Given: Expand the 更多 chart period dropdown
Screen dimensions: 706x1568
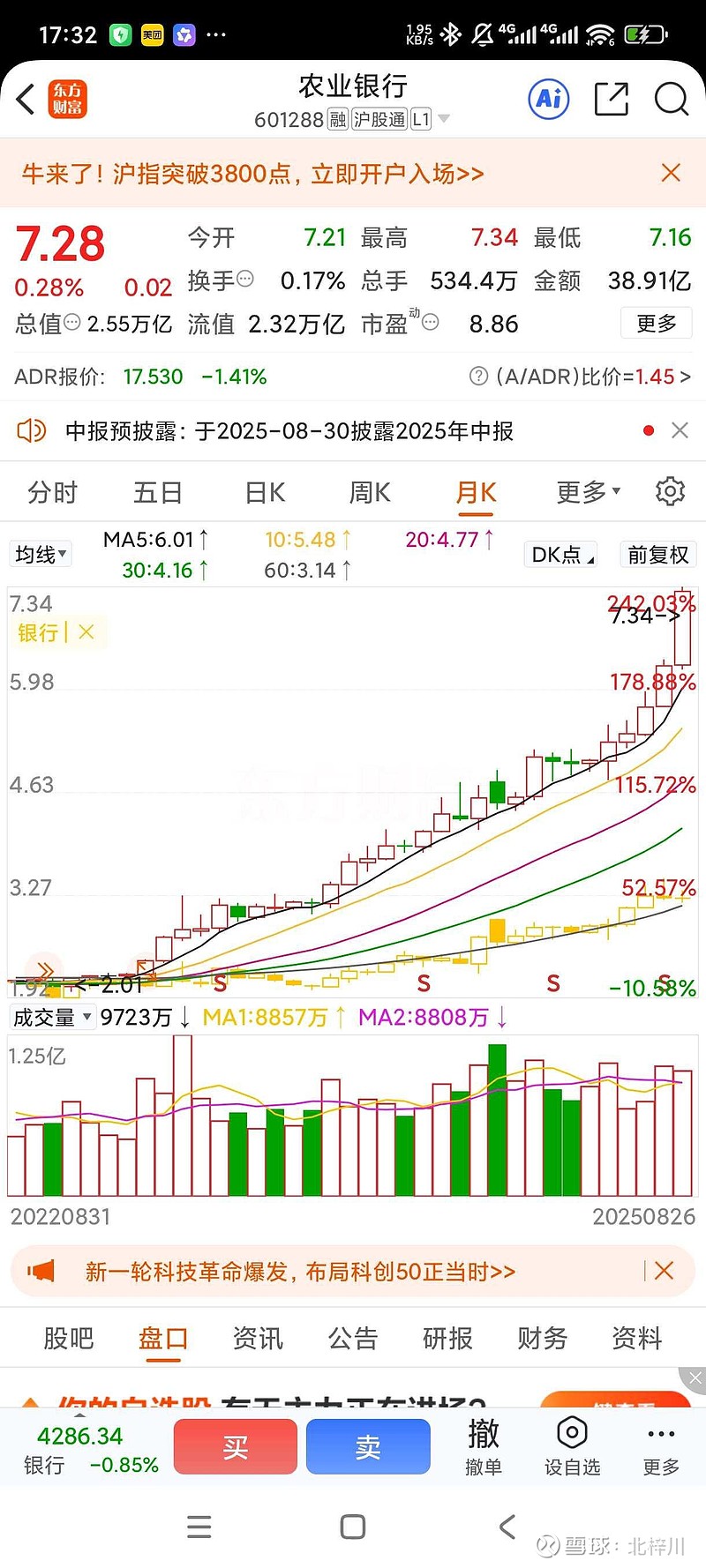Looking at the screenshot, I should (x=588, y=492).
